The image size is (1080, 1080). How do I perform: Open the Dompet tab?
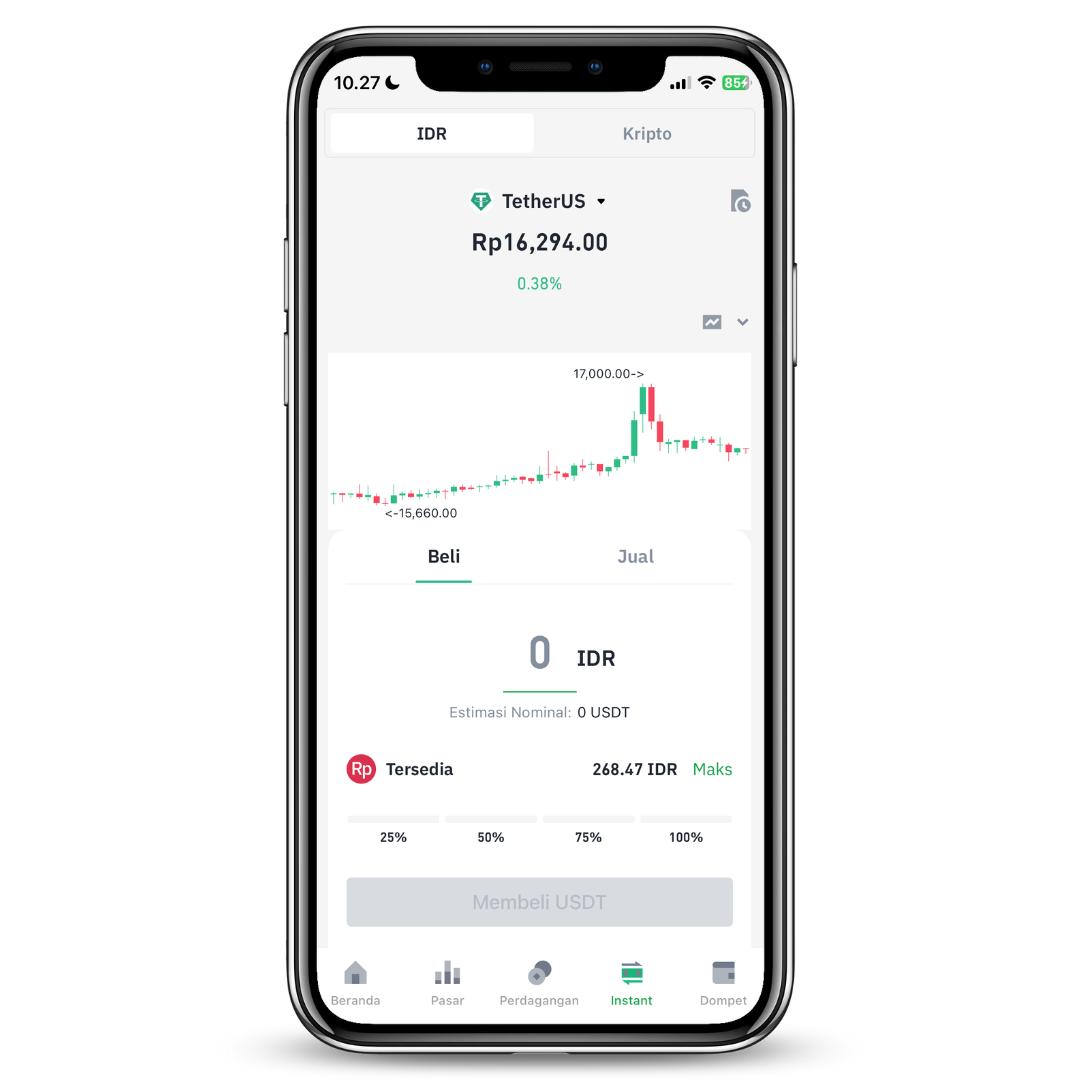[723, 983]
